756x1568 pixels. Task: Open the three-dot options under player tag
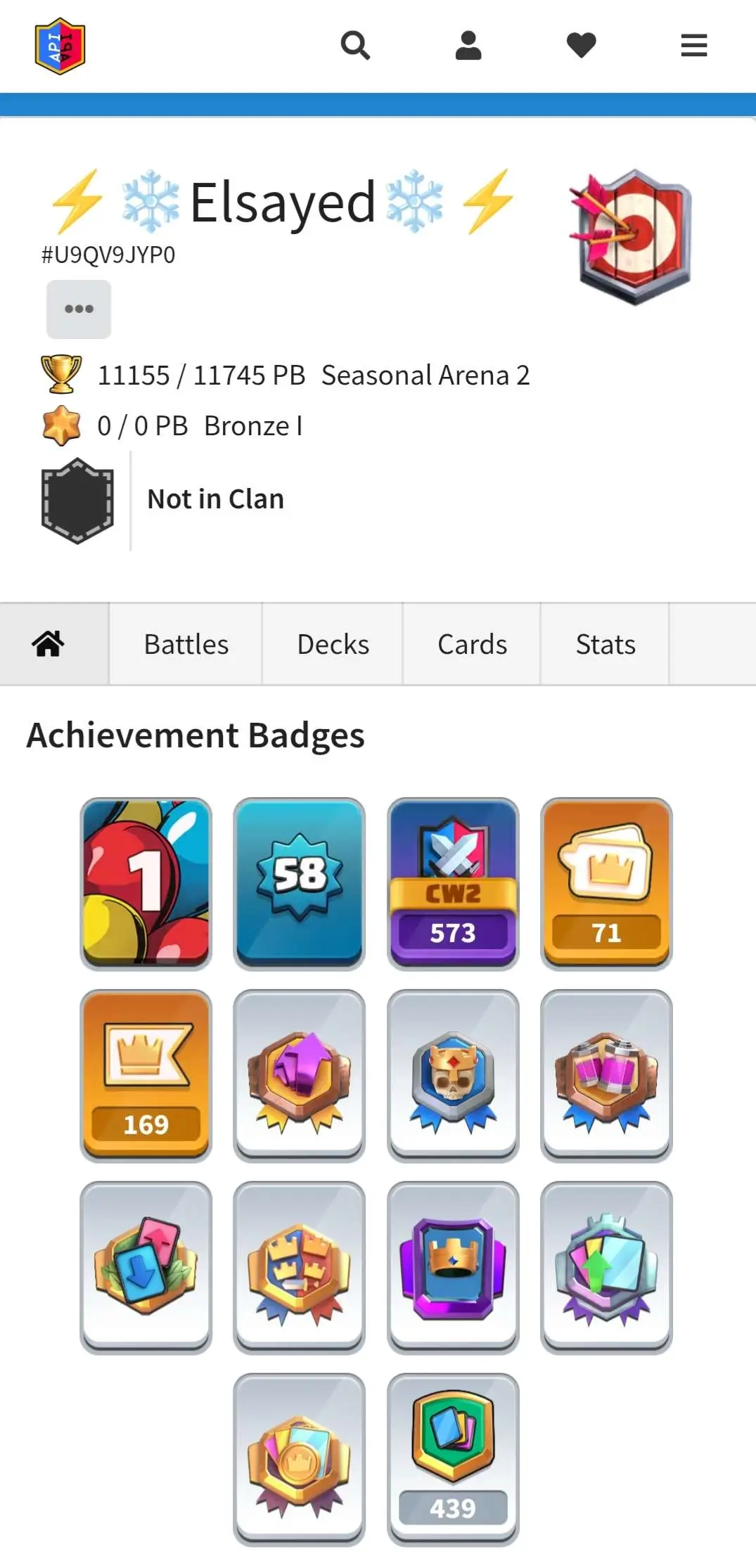79,309
